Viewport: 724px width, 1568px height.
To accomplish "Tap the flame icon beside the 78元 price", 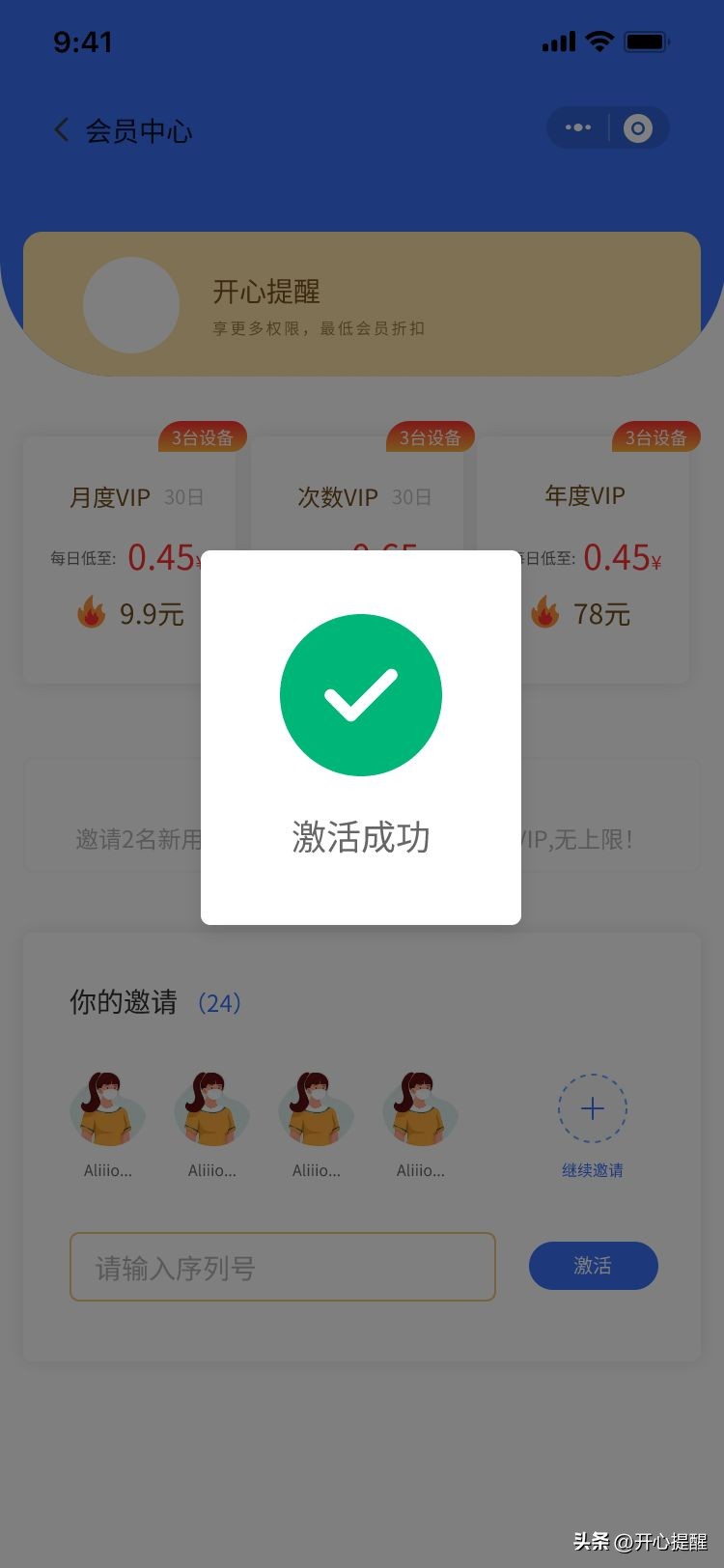I will point(547,612).
